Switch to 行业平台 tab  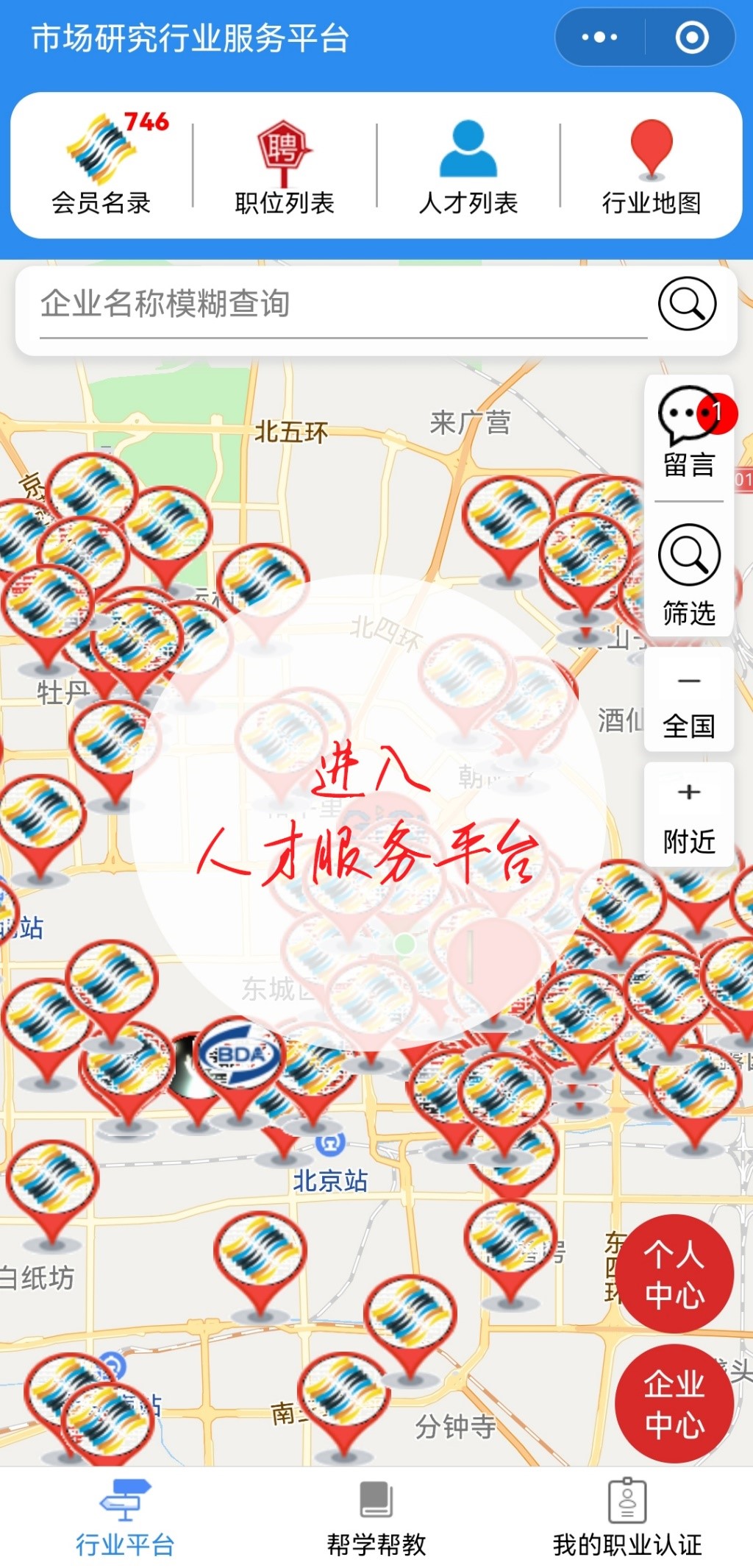tap(125, 1517)
